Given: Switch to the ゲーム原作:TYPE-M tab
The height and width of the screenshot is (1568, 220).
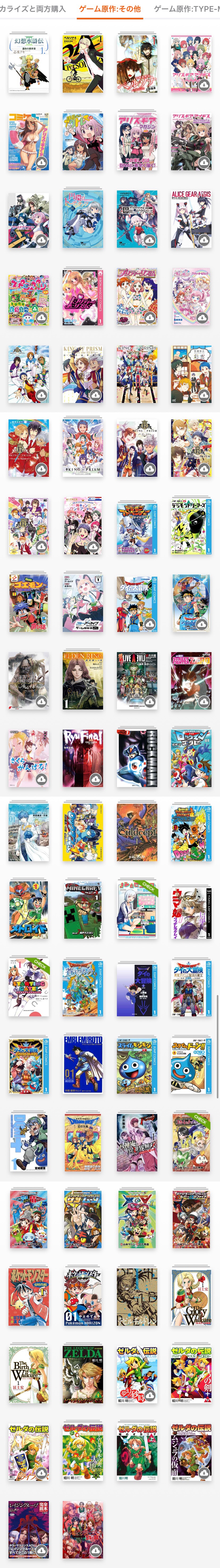Looking at the screenshot, I should pos(187,9).
